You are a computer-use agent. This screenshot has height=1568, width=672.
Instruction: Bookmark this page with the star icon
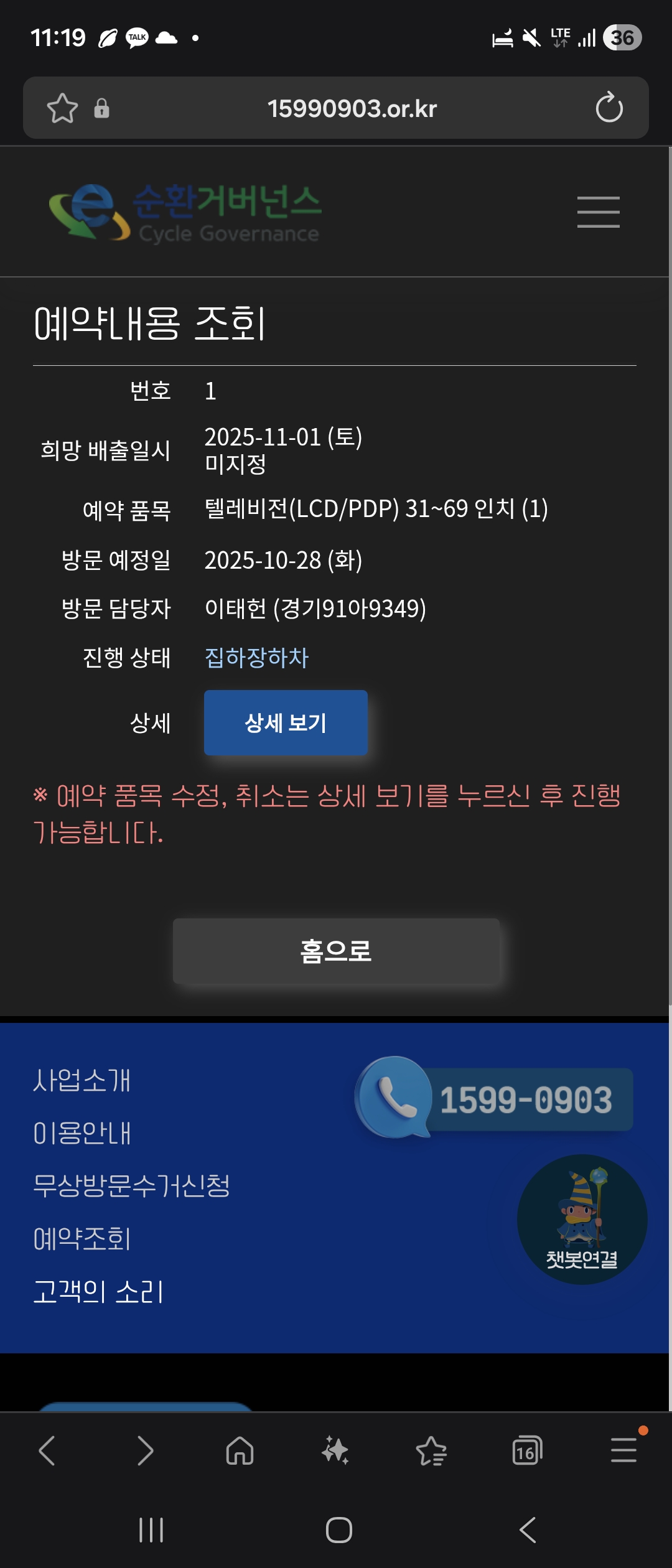click(62, 108)
